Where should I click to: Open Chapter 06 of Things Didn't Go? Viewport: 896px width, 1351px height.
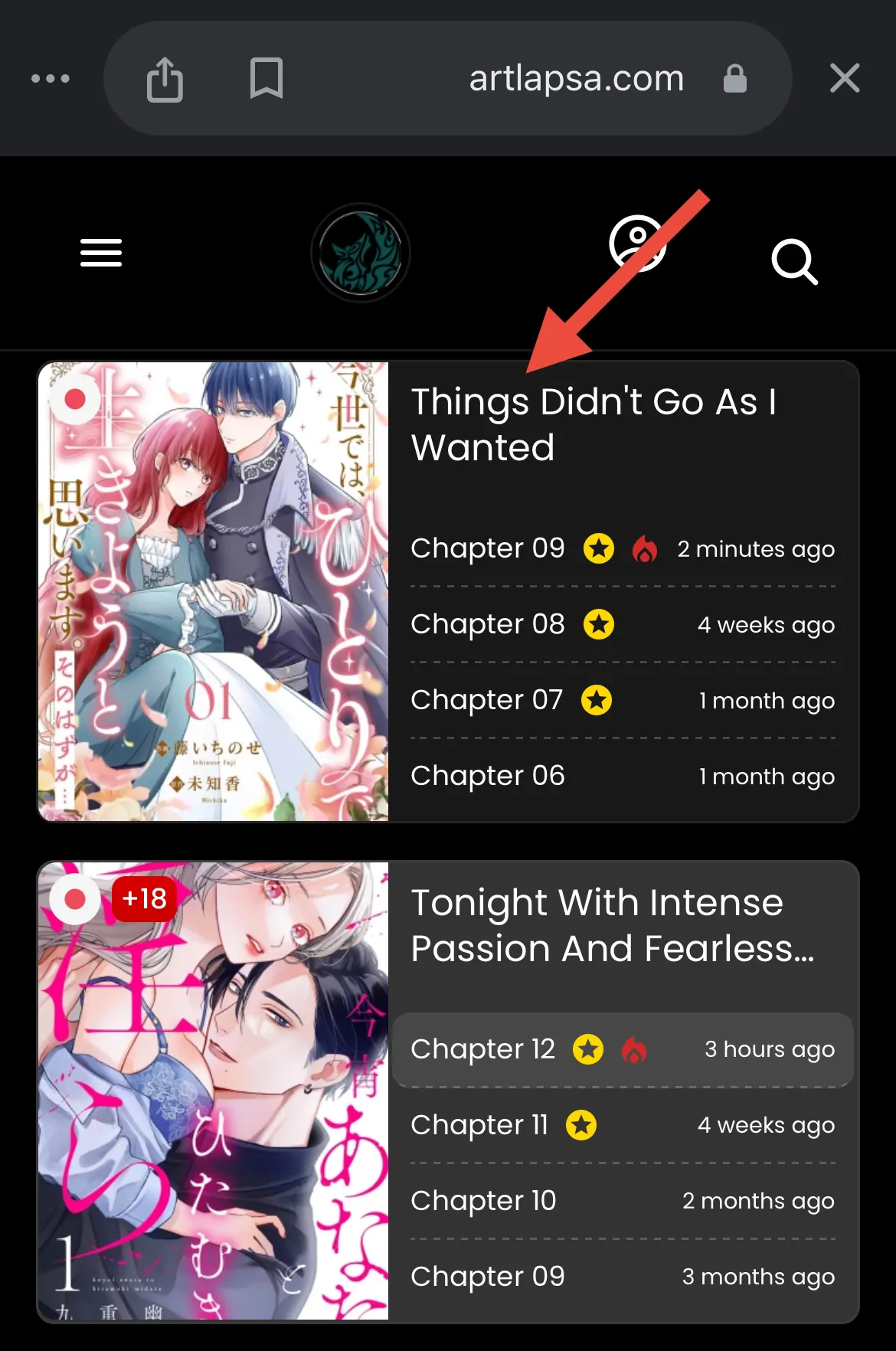click(x=488, y=776)
